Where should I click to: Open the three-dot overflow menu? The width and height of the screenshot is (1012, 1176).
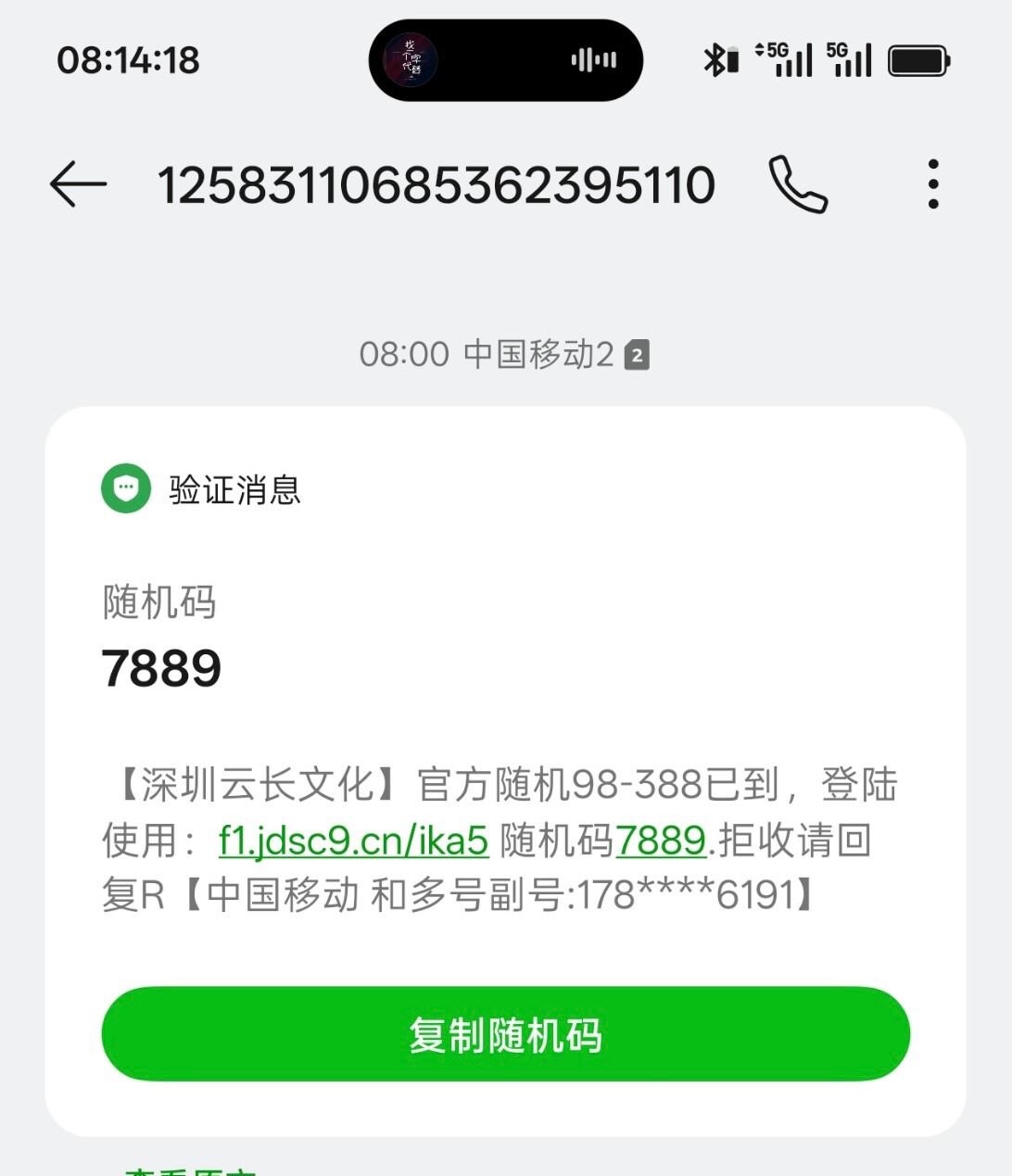pyautogui.click(x=933, y=184)
